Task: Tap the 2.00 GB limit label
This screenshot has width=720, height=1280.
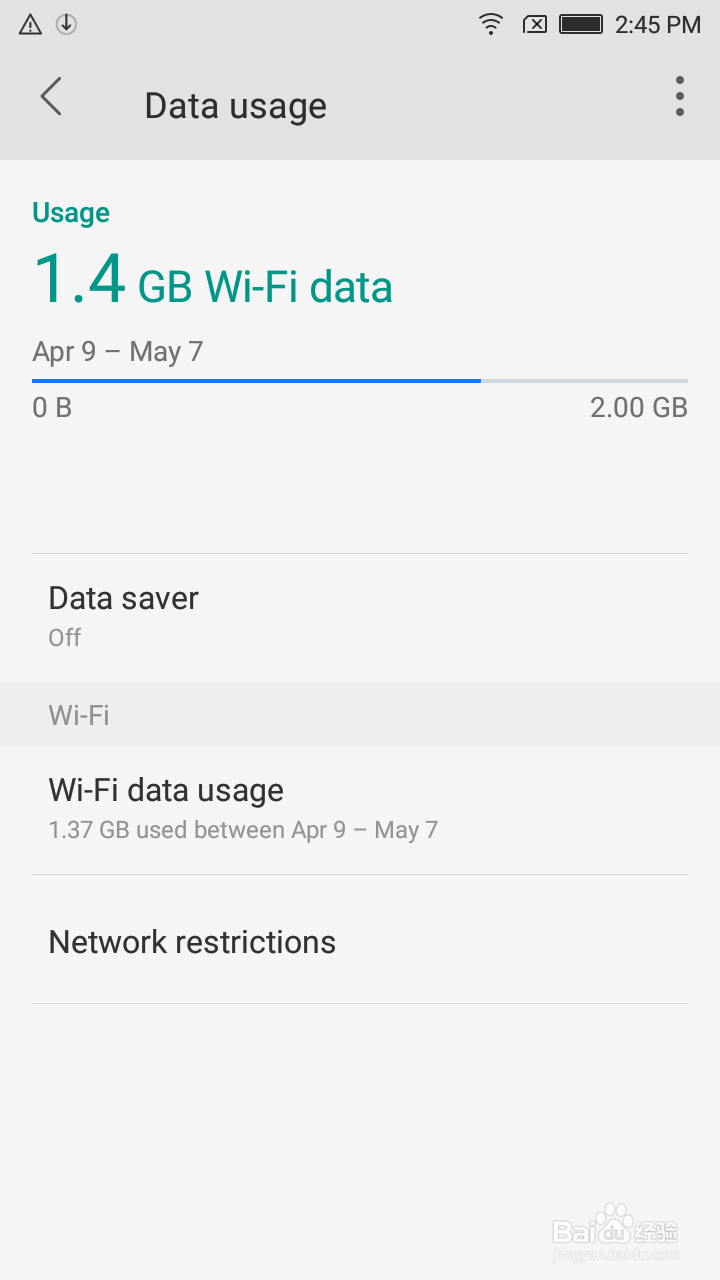Action: [638, 407]
